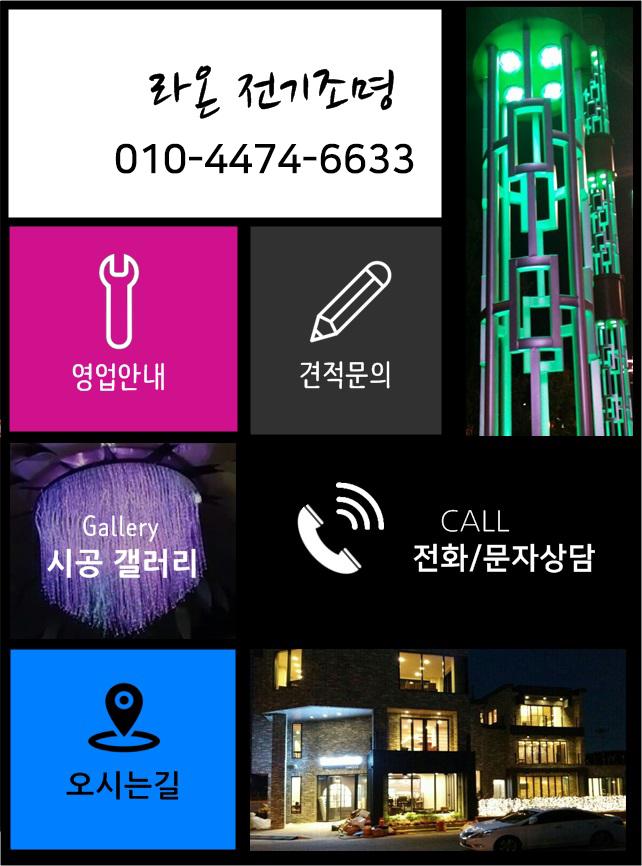Open the 오시는길 directions tile
The image size is (642, 866).
tap(123, 748)
